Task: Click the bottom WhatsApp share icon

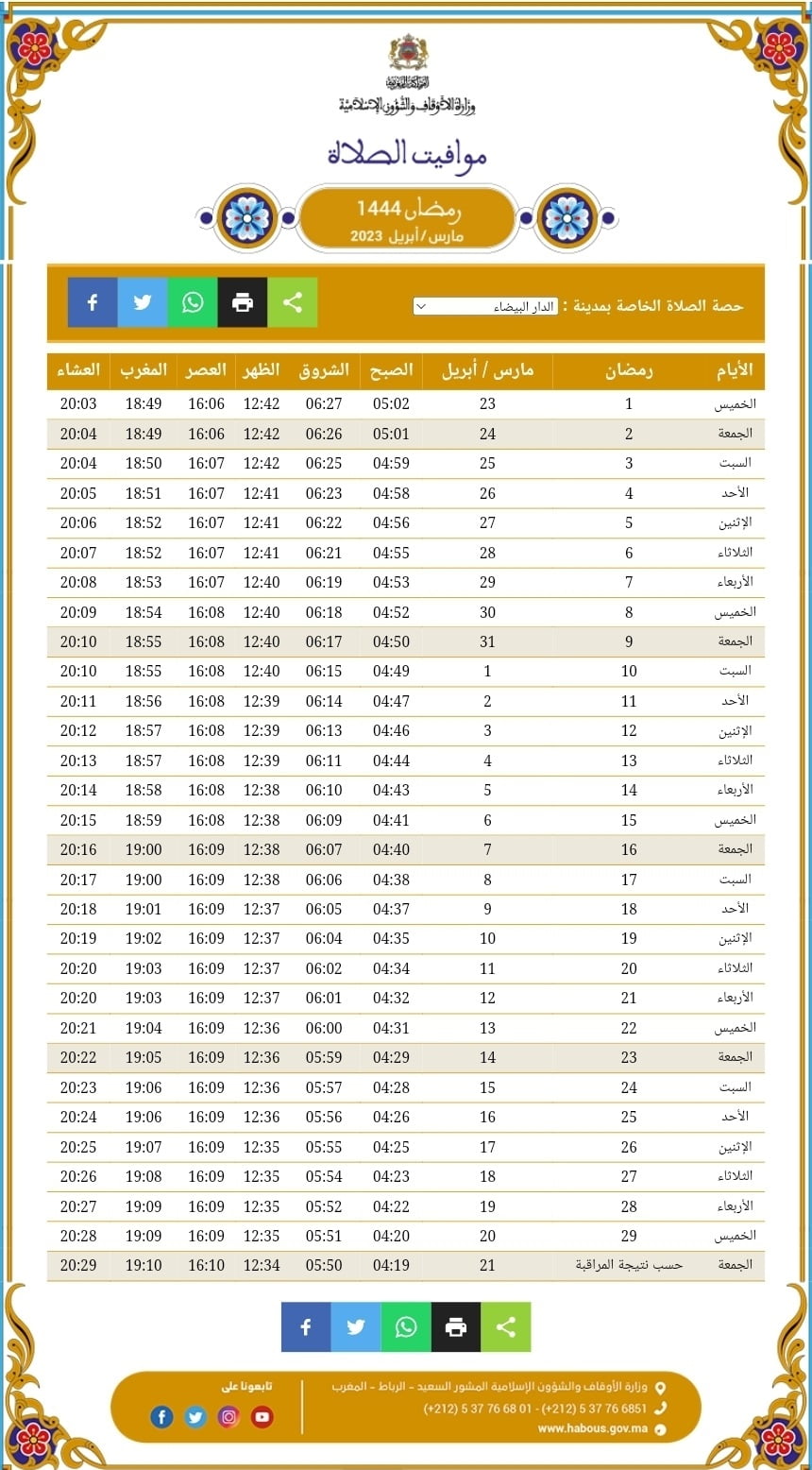Action: 406,1326
